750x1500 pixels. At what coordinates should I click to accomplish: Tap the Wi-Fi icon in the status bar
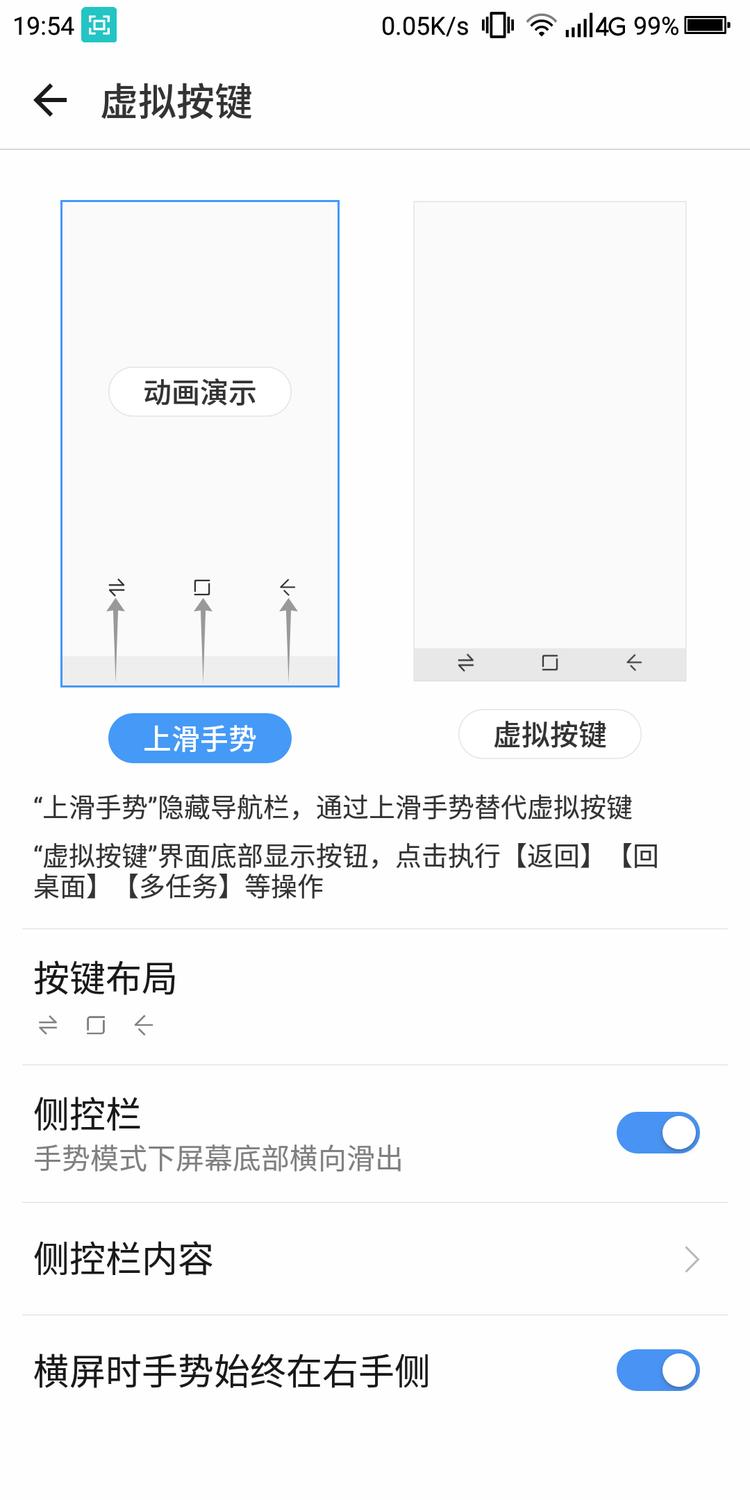click(541, 25)
